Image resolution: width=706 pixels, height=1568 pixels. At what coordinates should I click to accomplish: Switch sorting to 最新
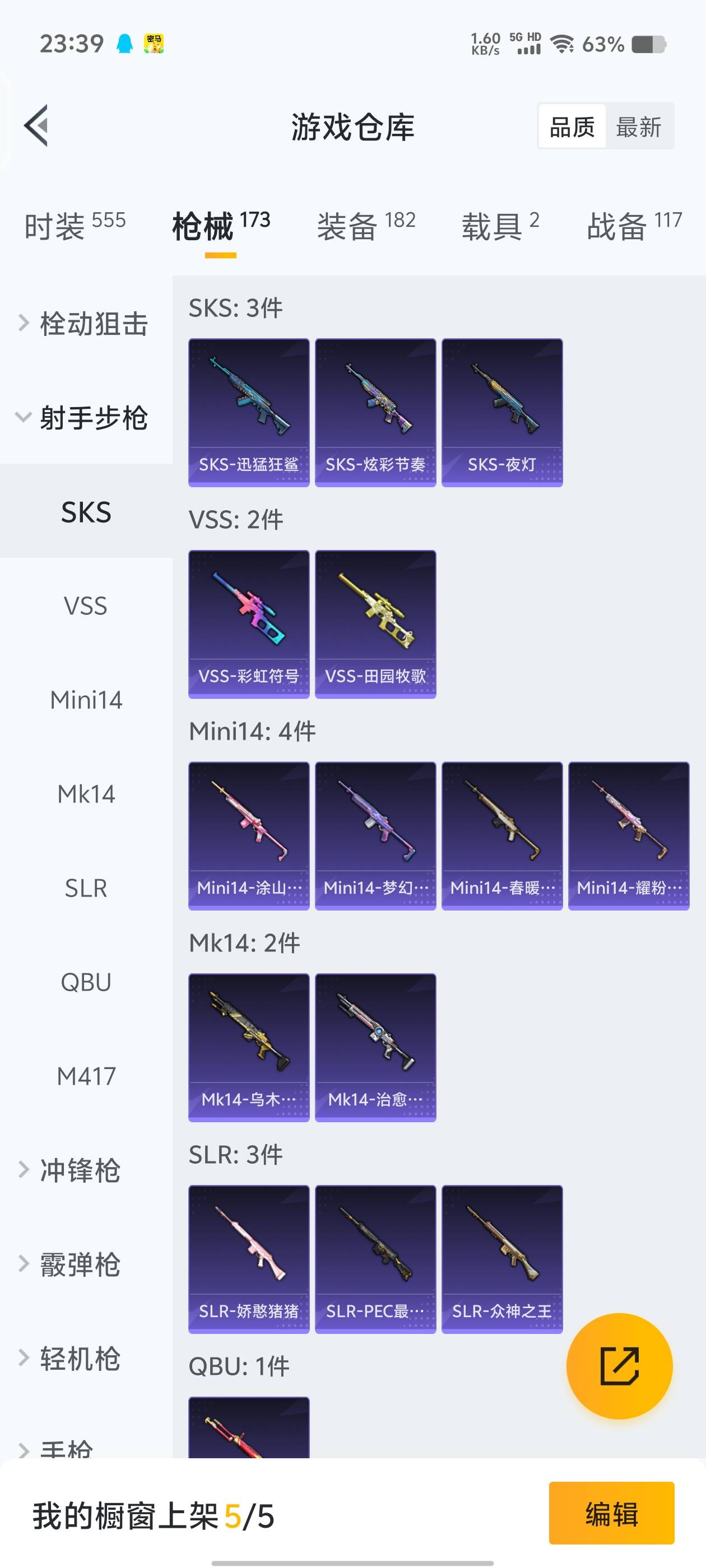pos(638,127)
